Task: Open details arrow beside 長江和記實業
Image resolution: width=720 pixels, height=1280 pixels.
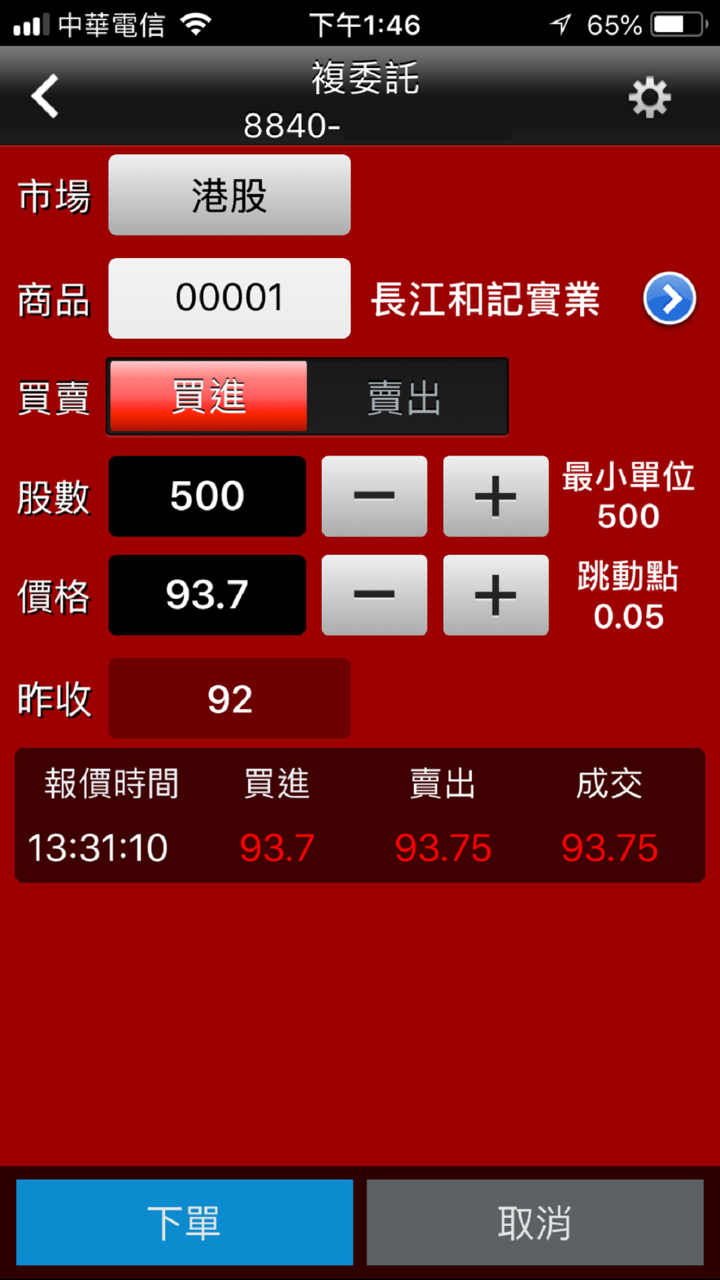Action: point(669,298)
